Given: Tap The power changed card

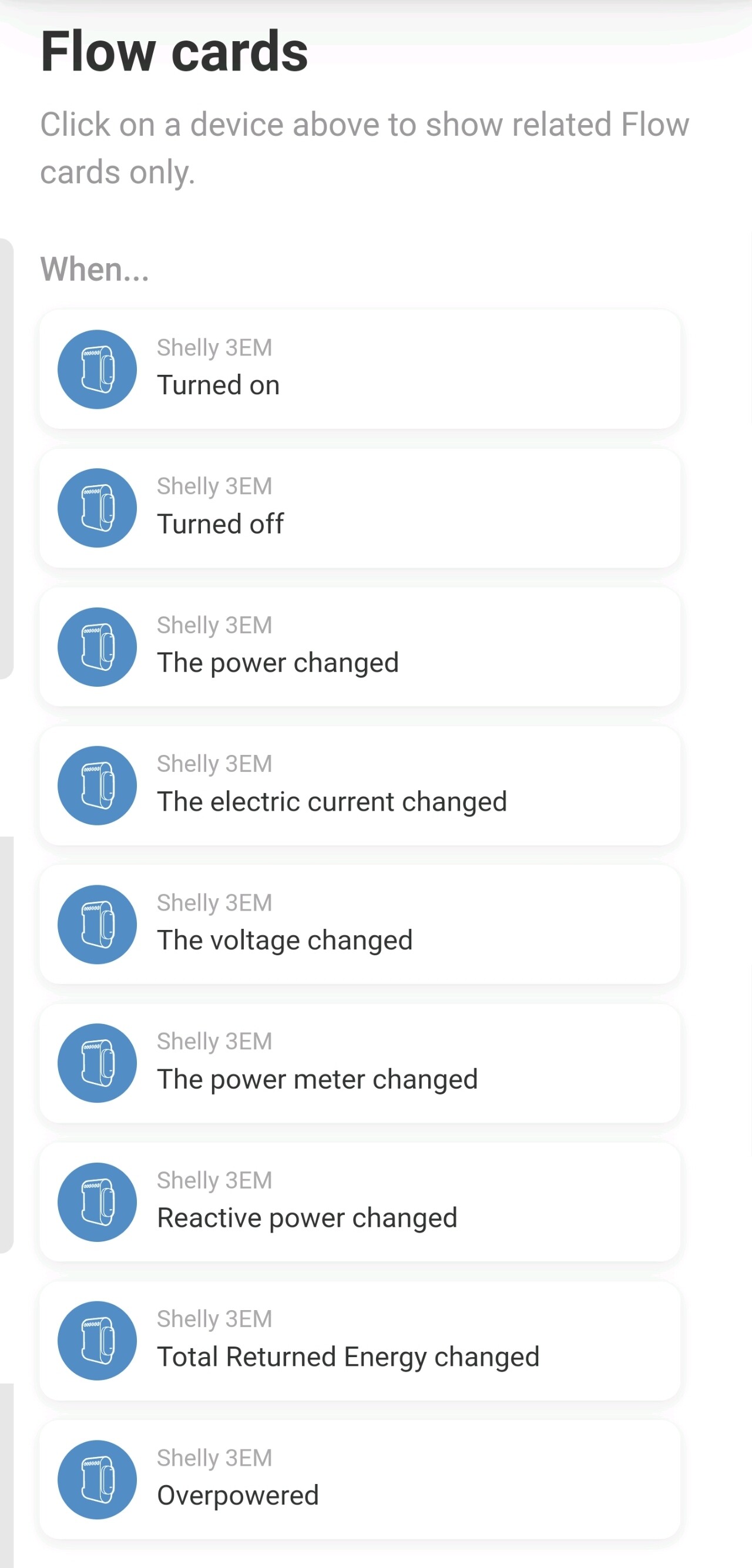Looking at the screenshot, I should point(359,647).
